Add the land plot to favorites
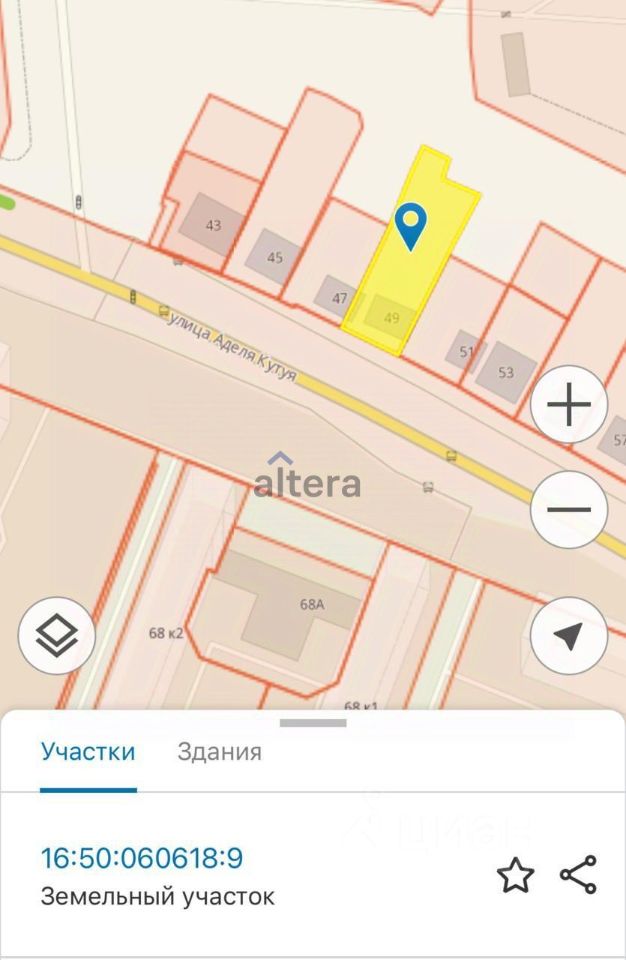Image resolution: width=626 pixels, height=960 pixels. (515, 875)
